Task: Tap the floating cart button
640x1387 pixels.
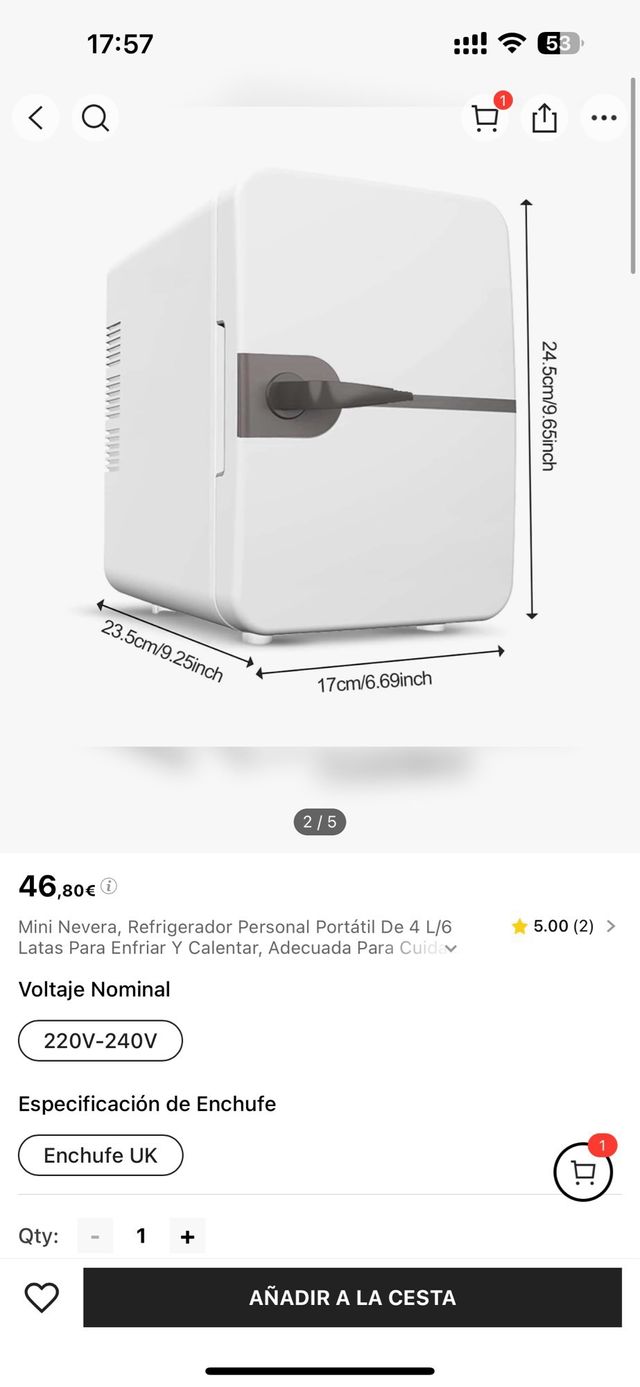Action: (x=583, y=1171)
